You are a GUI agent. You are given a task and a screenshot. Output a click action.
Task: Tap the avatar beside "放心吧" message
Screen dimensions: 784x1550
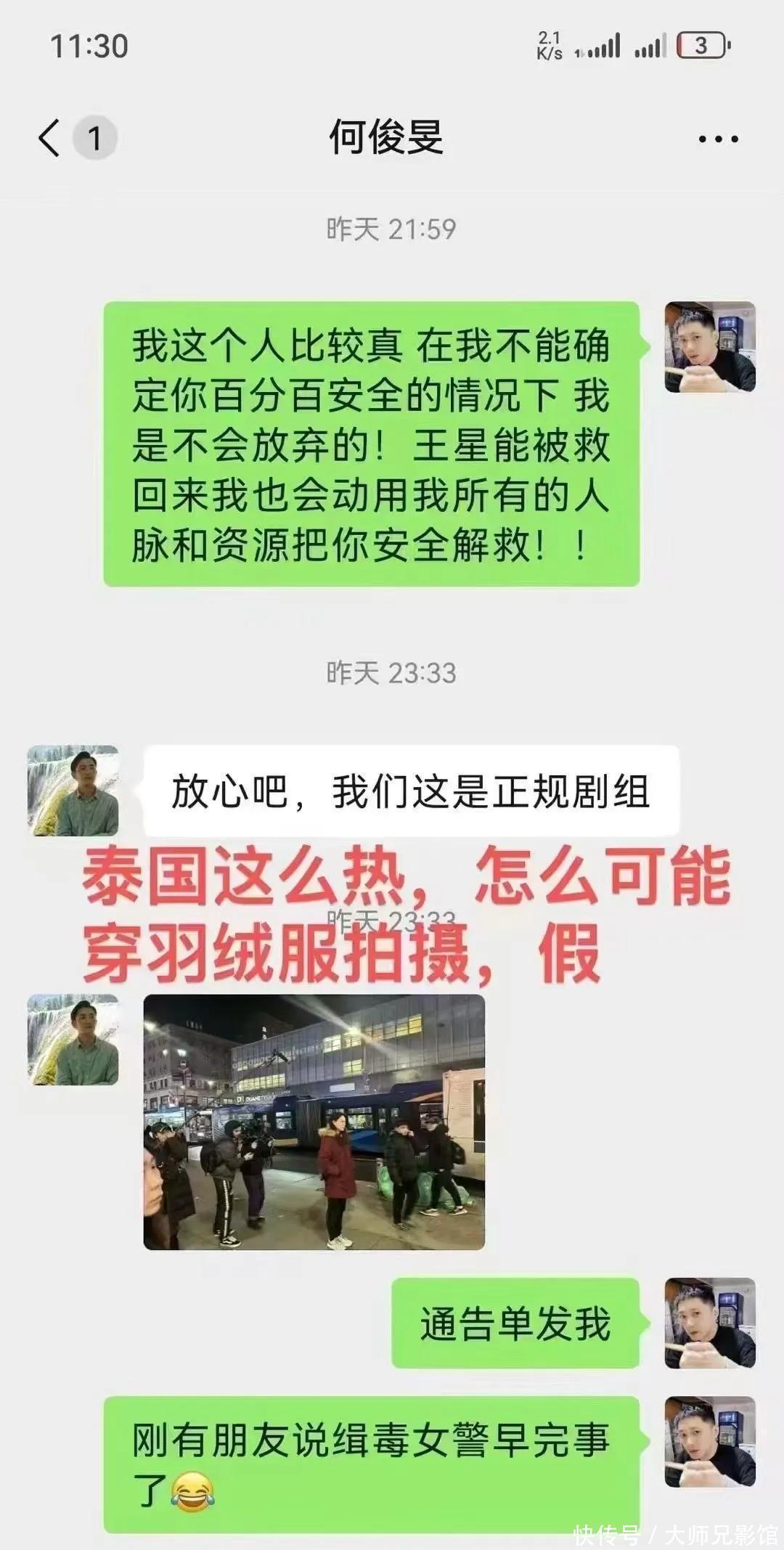pos(73,791)
